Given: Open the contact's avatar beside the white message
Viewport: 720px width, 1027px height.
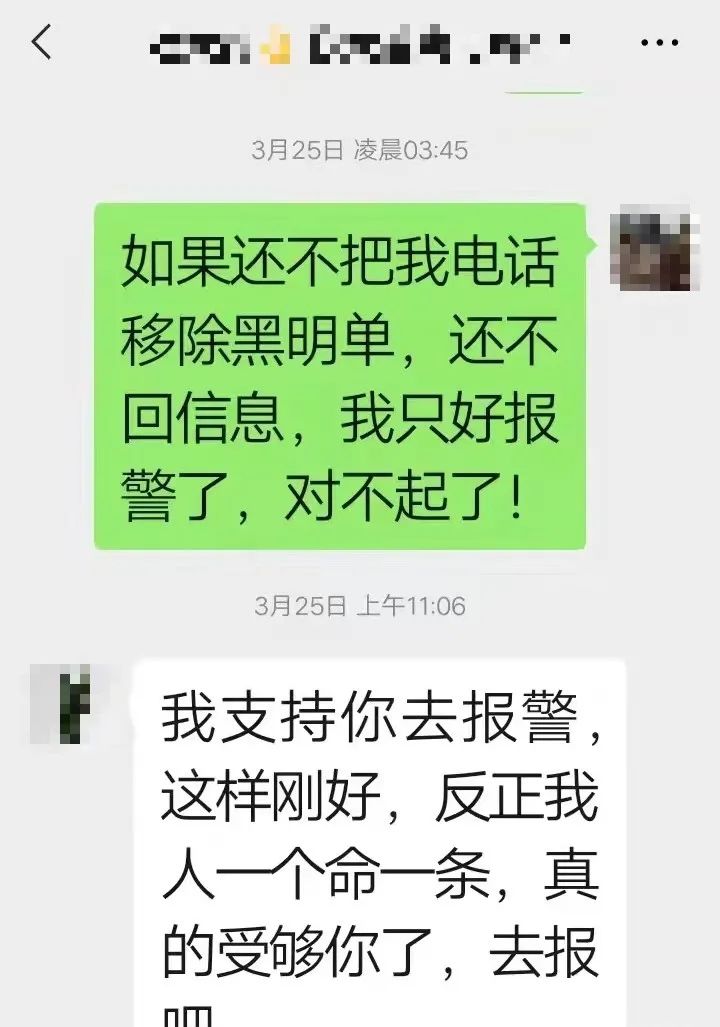Looking at the screenshot, I should click(62, 704).
